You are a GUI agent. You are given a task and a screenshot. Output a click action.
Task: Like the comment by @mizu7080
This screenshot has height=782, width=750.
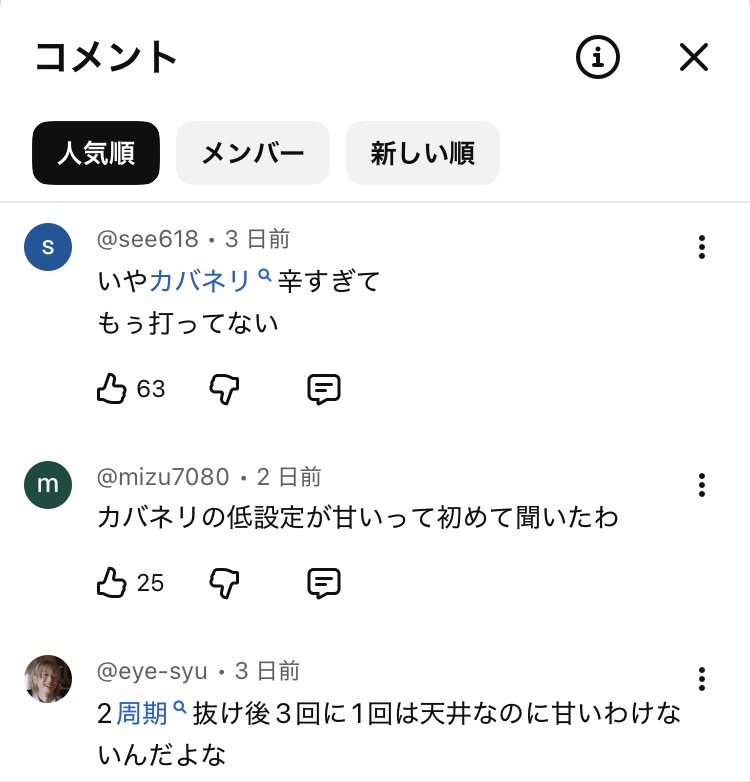[x=111, y=582]
